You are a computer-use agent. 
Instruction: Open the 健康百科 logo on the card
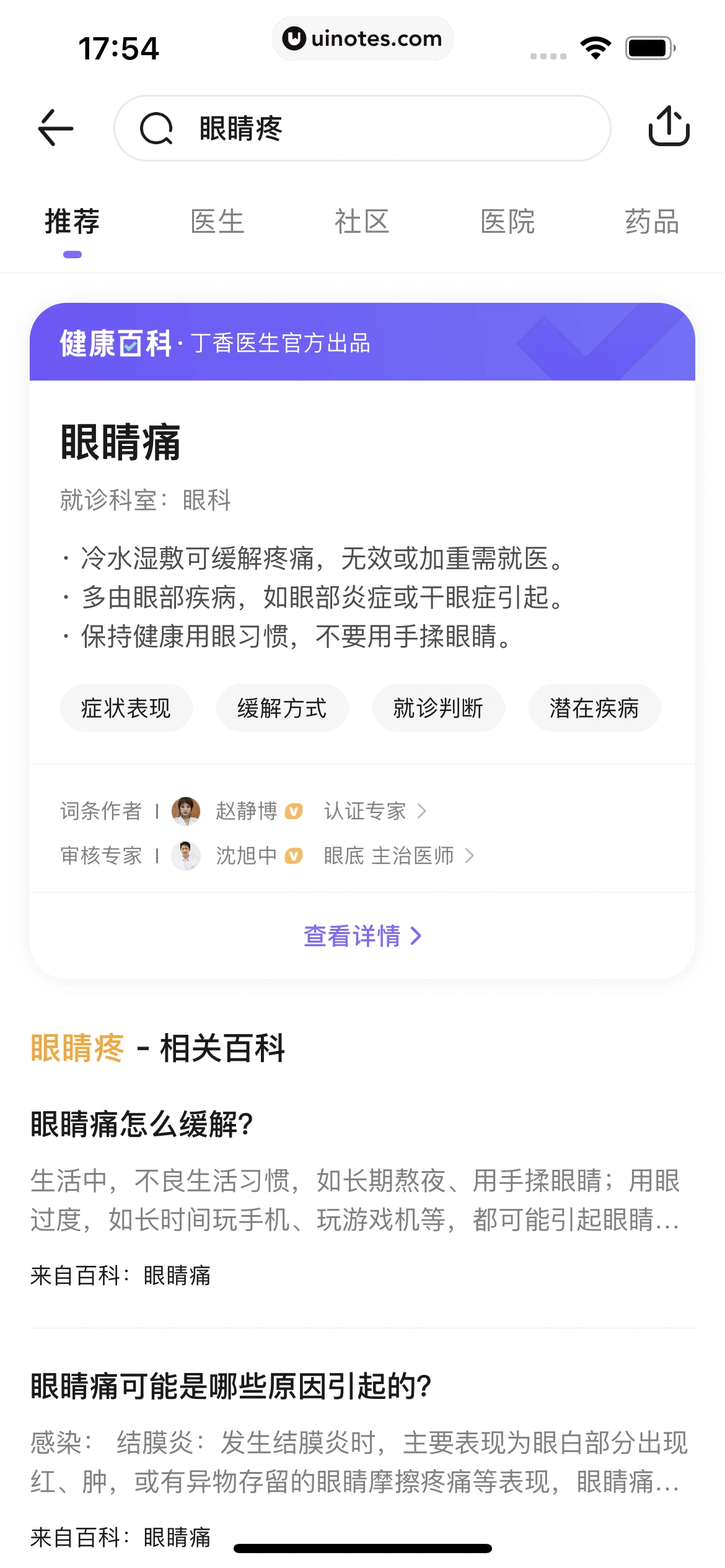(x=115, y=345)
